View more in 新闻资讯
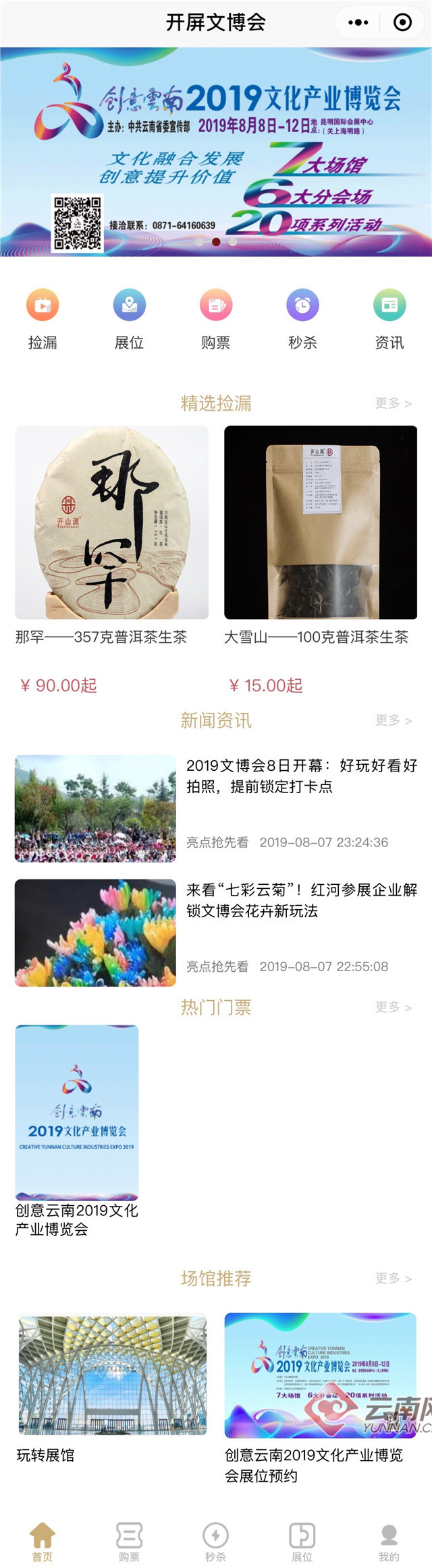The height and width of the screenshot is (1568, 432). [393, 720]
